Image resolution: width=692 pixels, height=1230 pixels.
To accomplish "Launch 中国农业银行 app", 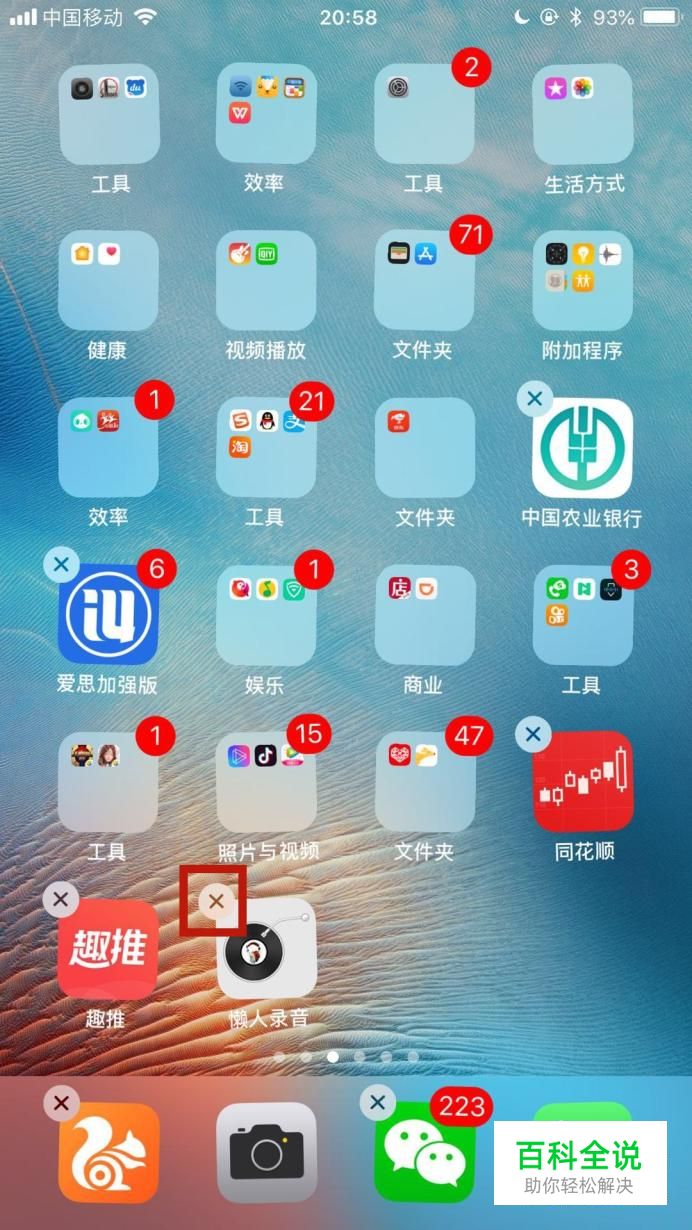I will click(x=582, y=448).
